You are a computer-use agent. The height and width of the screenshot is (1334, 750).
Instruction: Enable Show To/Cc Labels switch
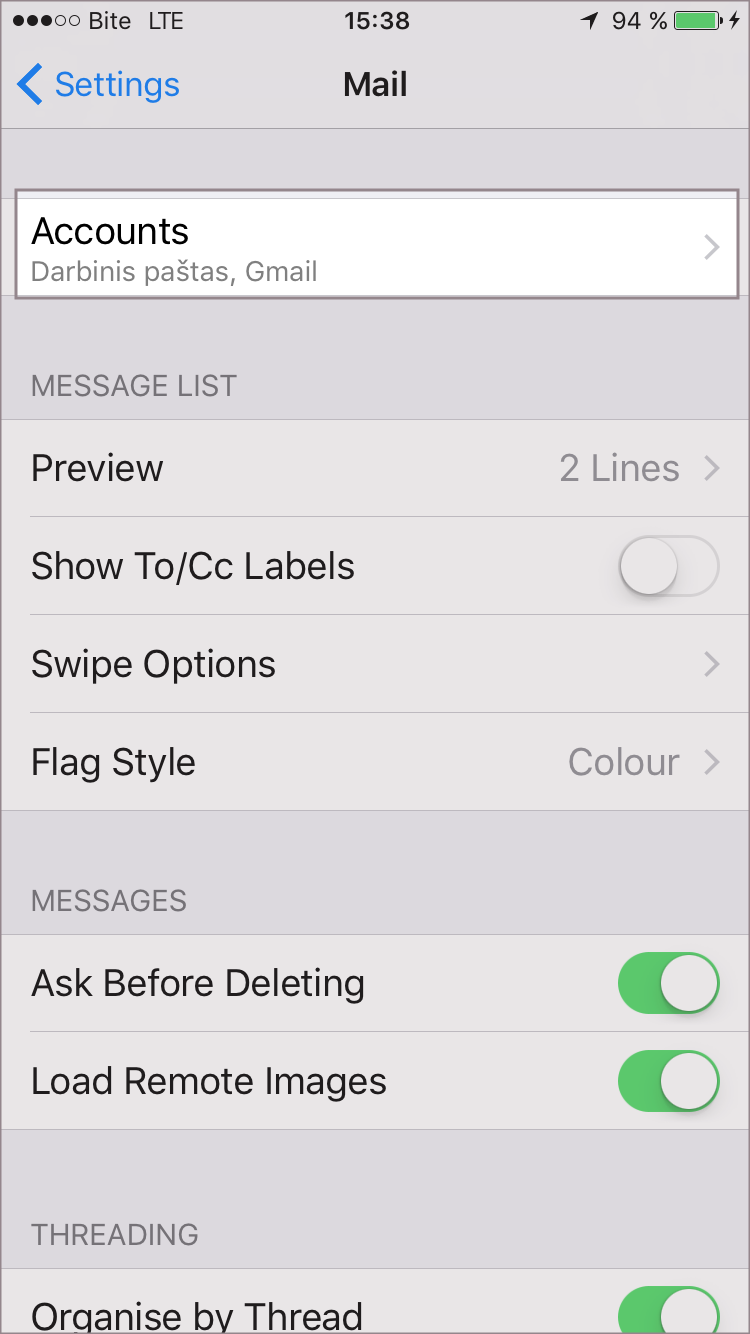click(668, 566)
